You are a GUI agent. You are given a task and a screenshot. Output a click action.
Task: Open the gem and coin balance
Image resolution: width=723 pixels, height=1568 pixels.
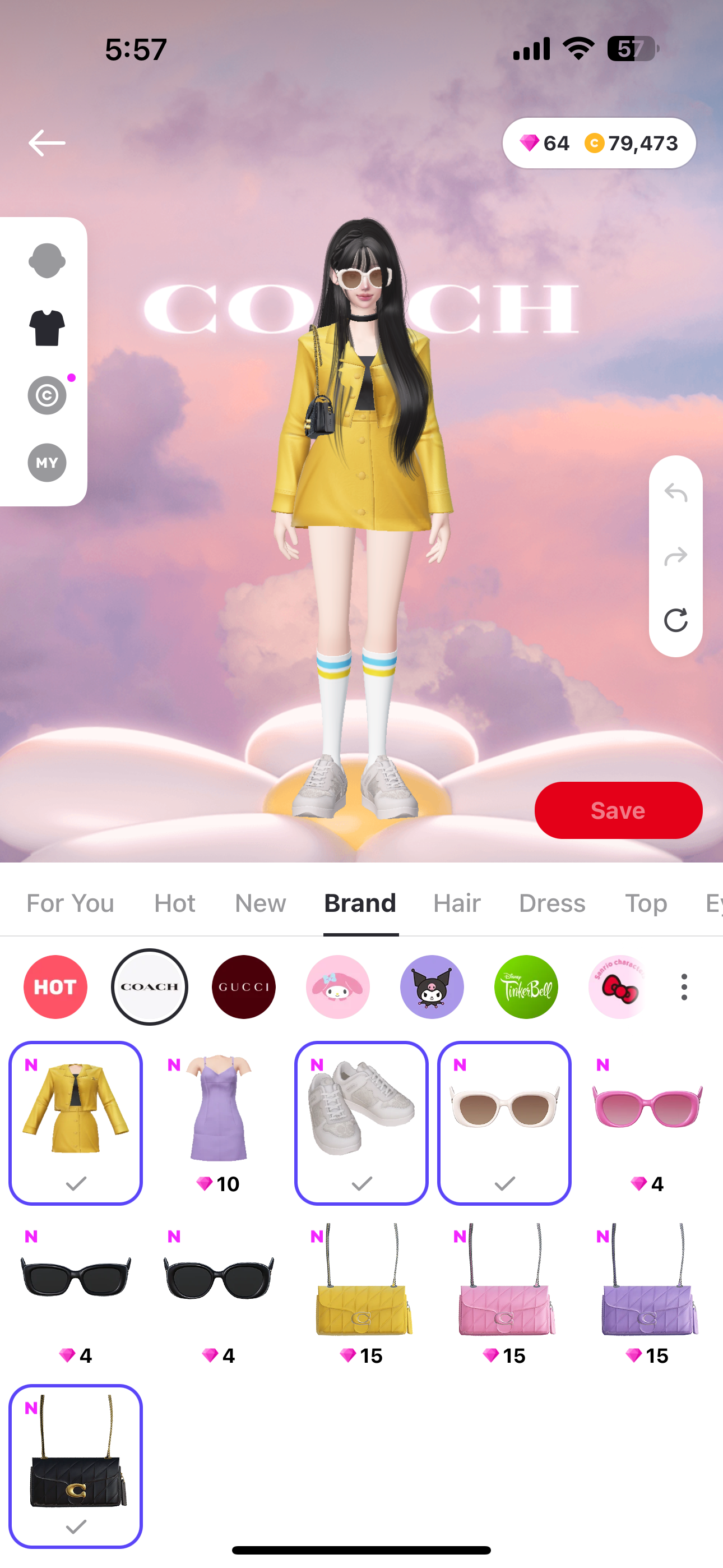[599, 143]
